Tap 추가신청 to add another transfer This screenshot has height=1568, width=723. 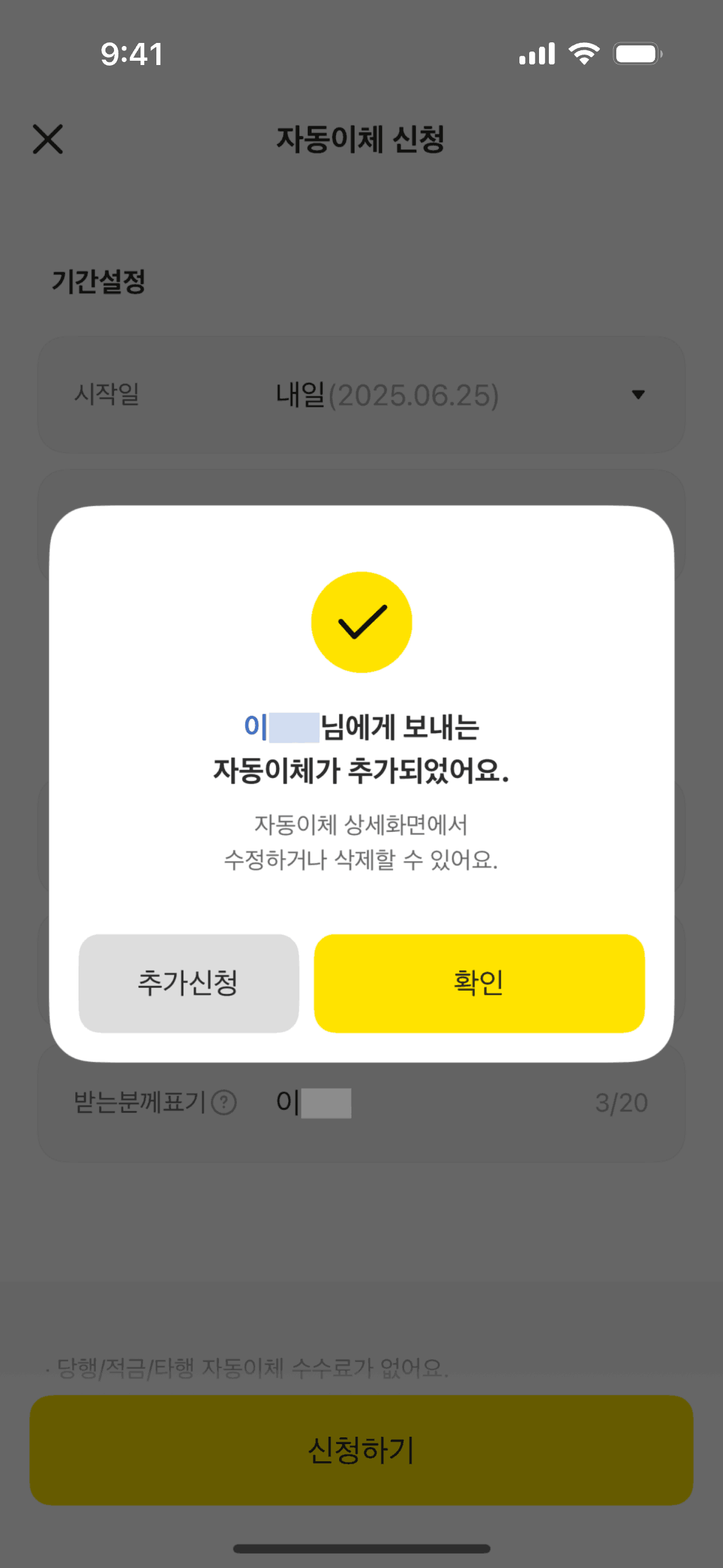[x=188, y=983]
